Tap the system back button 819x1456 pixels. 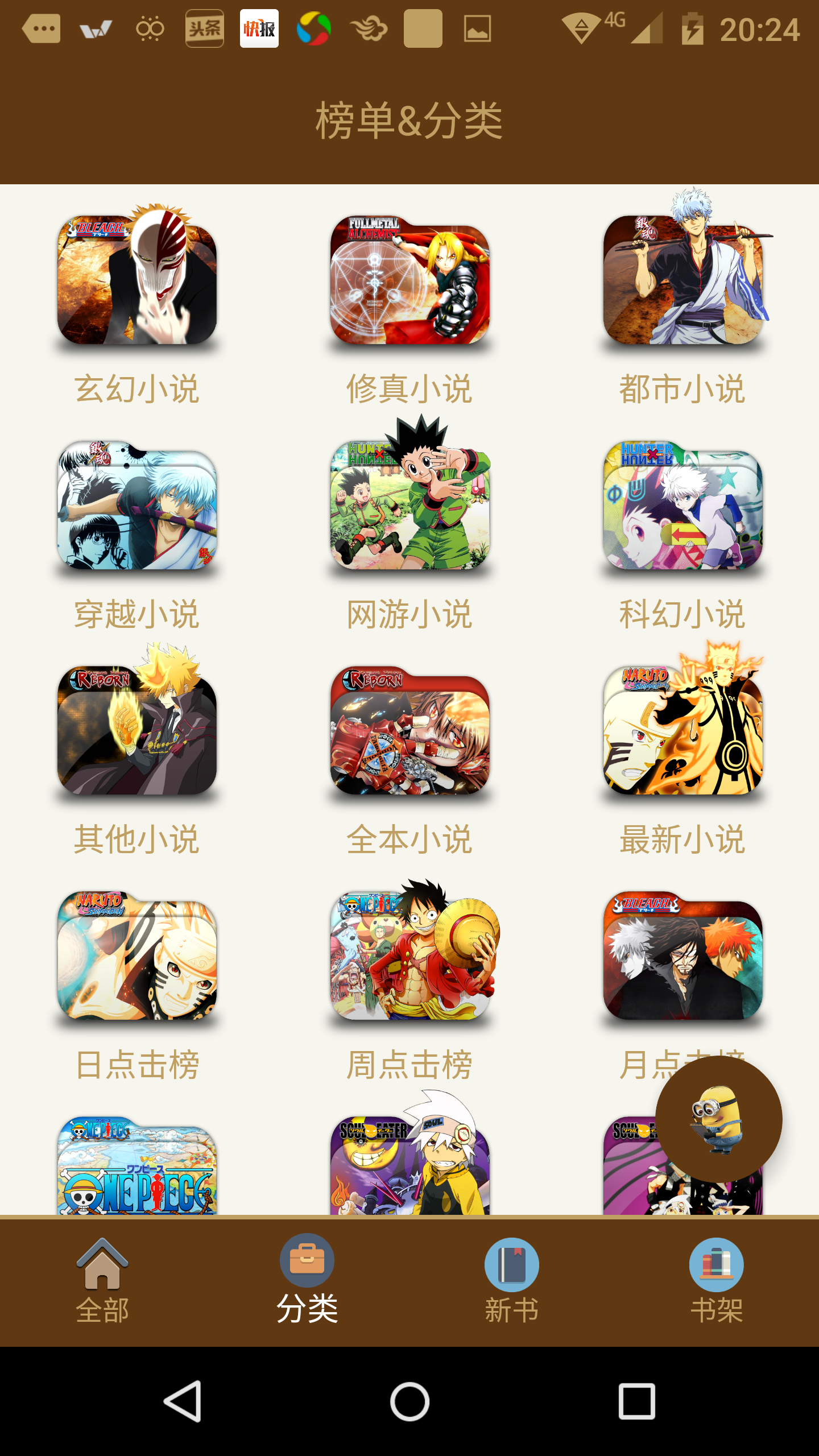[x=183, y=1401]
